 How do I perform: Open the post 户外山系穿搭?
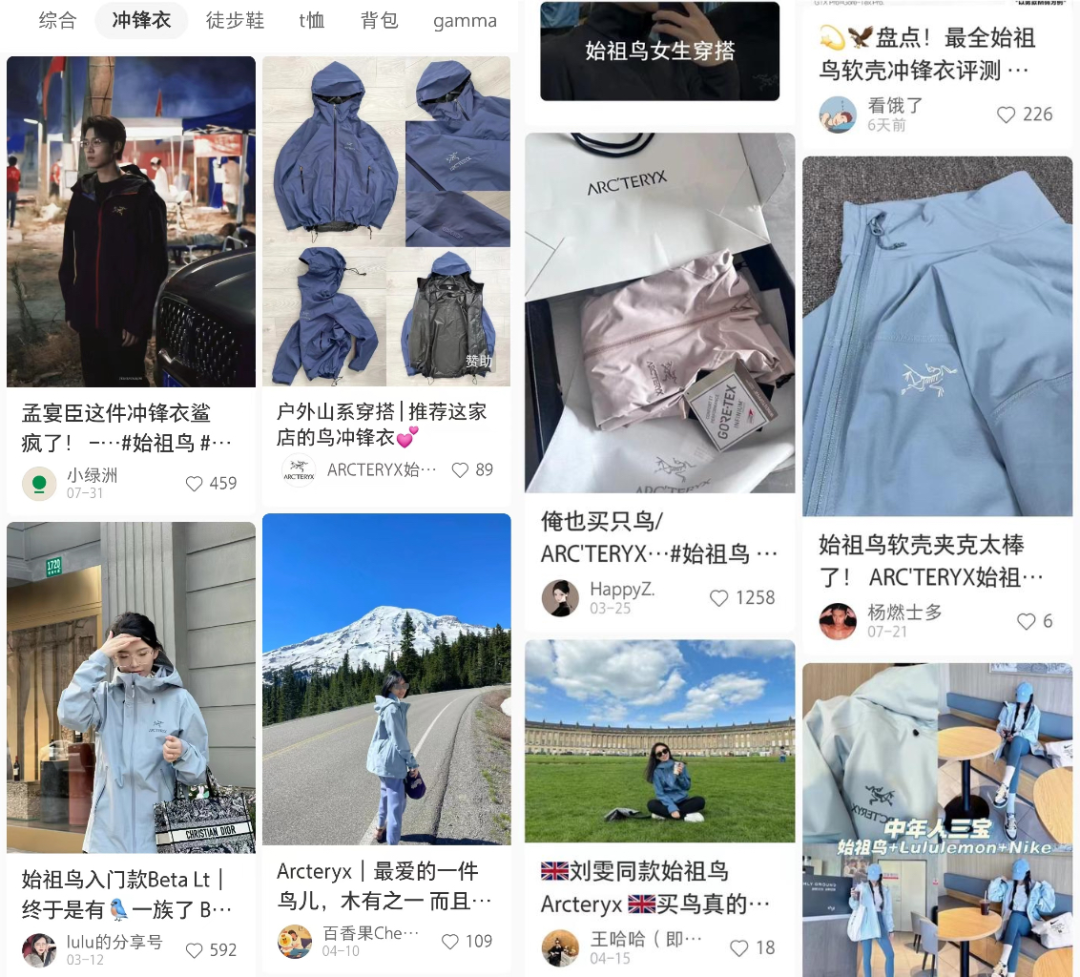coord(386,220)
